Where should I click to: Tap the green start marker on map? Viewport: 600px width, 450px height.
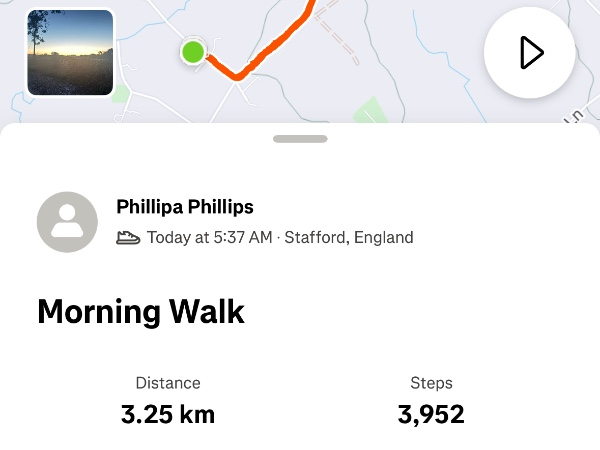[193, 52]
